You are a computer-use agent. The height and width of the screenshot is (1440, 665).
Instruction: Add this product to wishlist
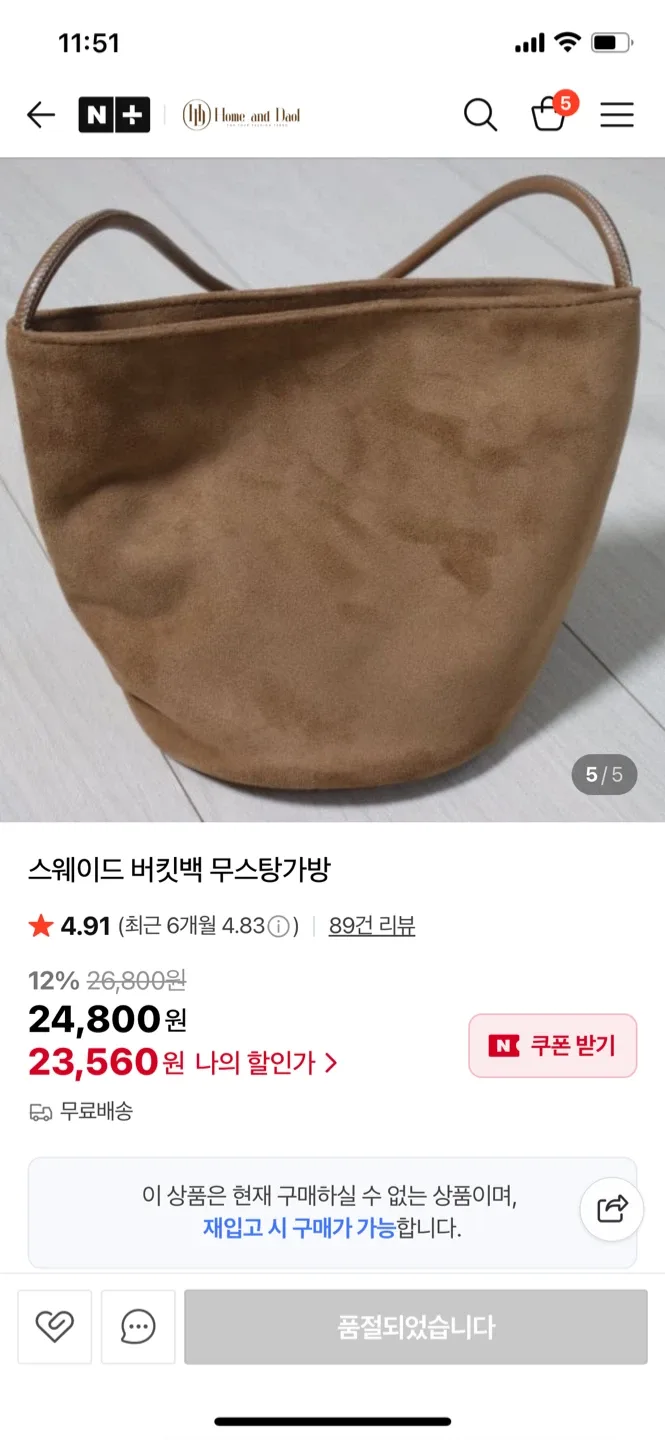point(55,1327)
